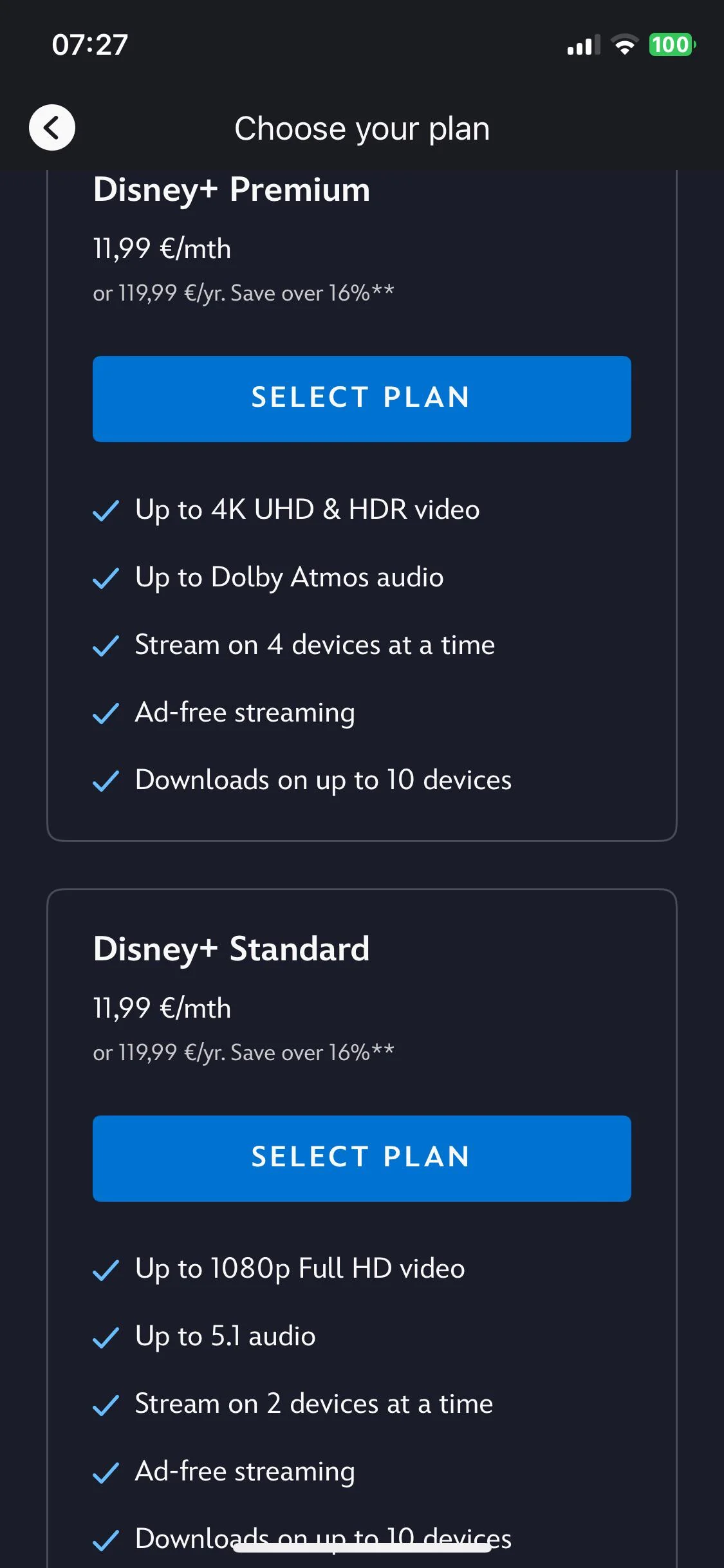Select the Disney+ Standard plan
Screen dimensions: 724x1568
point(362,1157)
